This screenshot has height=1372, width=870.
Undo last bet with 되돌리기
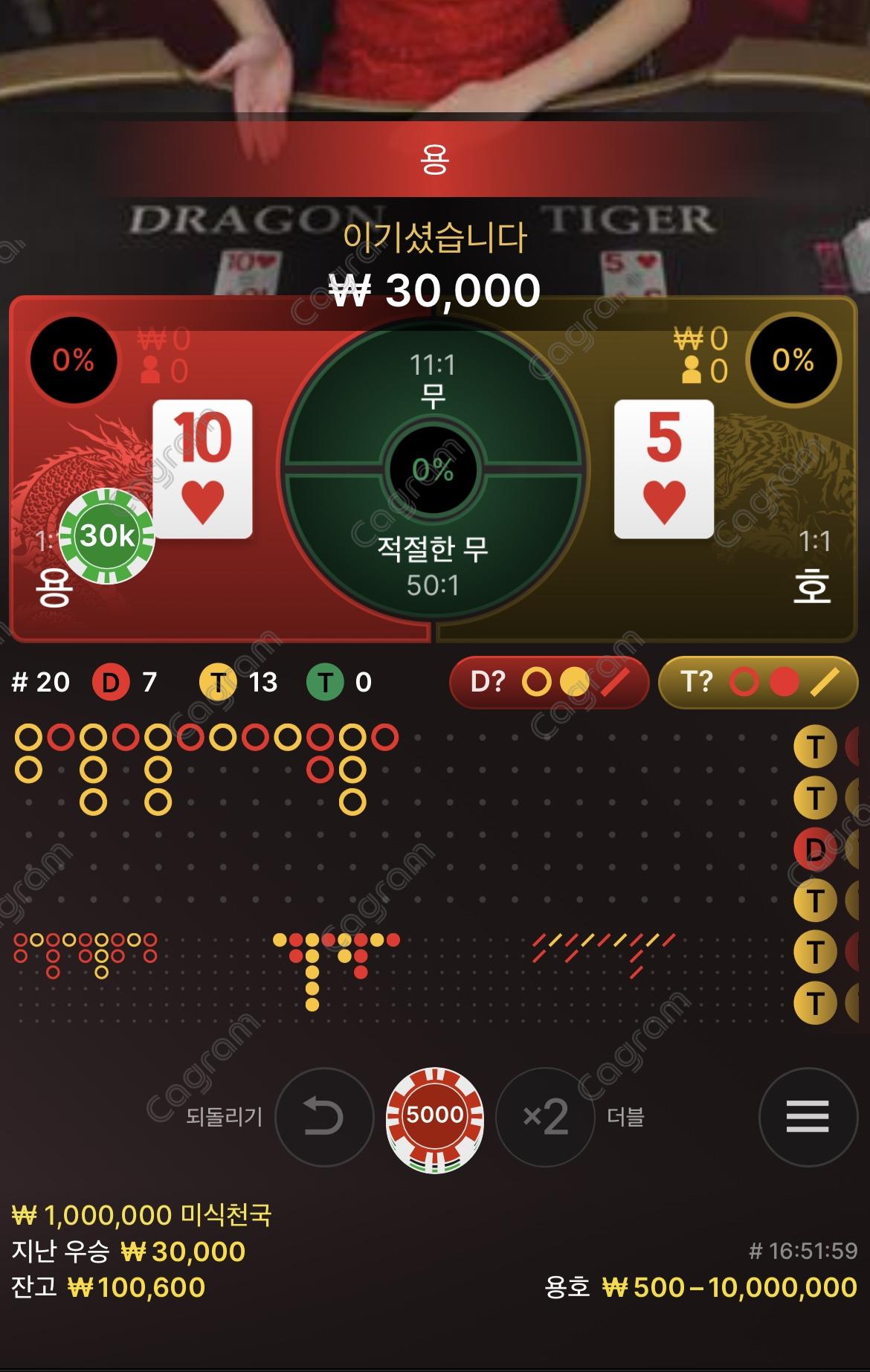(x=323, y=1117)
